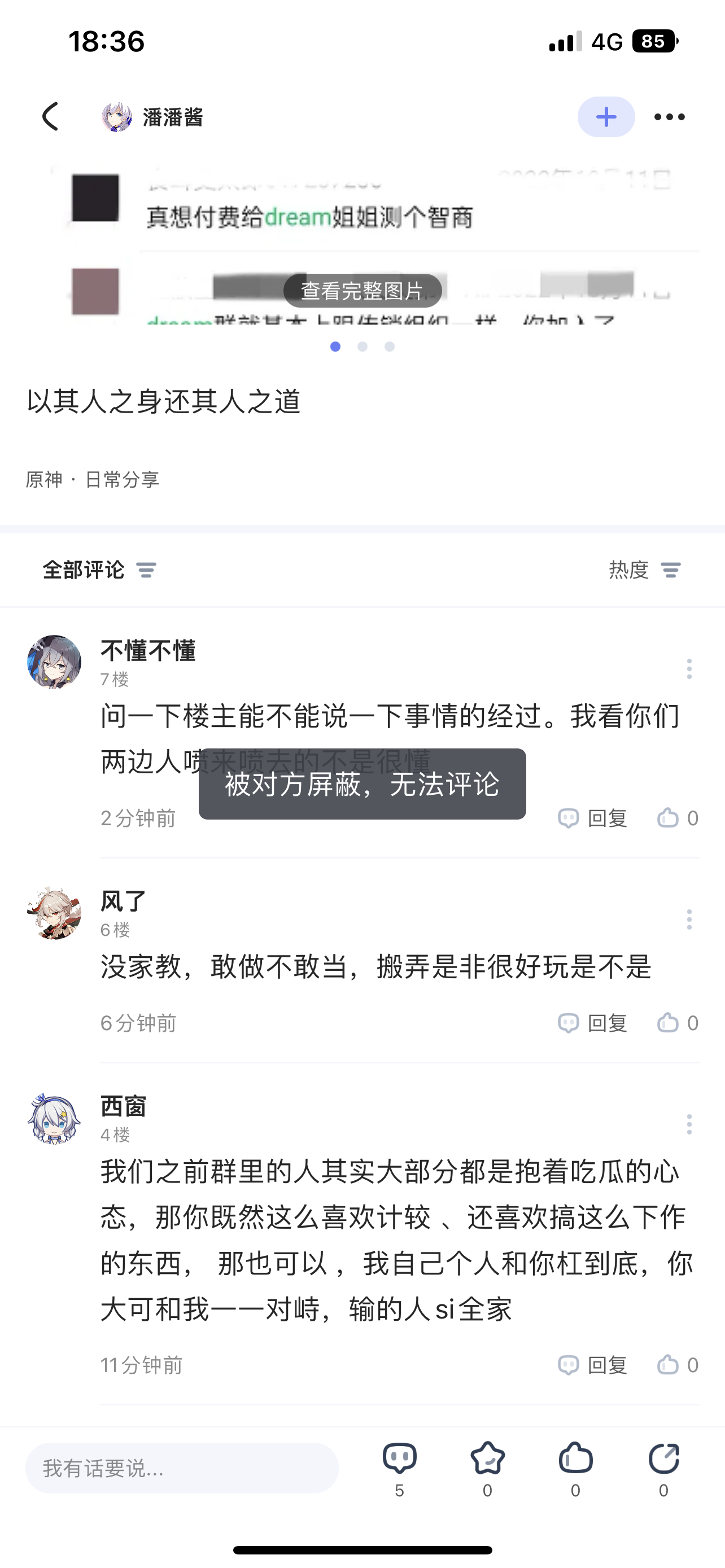Image resolution: width=725 pixels, height=1568 pixels.
Task: Reply to 西窗's comment
Action: tap(593, 1365)
